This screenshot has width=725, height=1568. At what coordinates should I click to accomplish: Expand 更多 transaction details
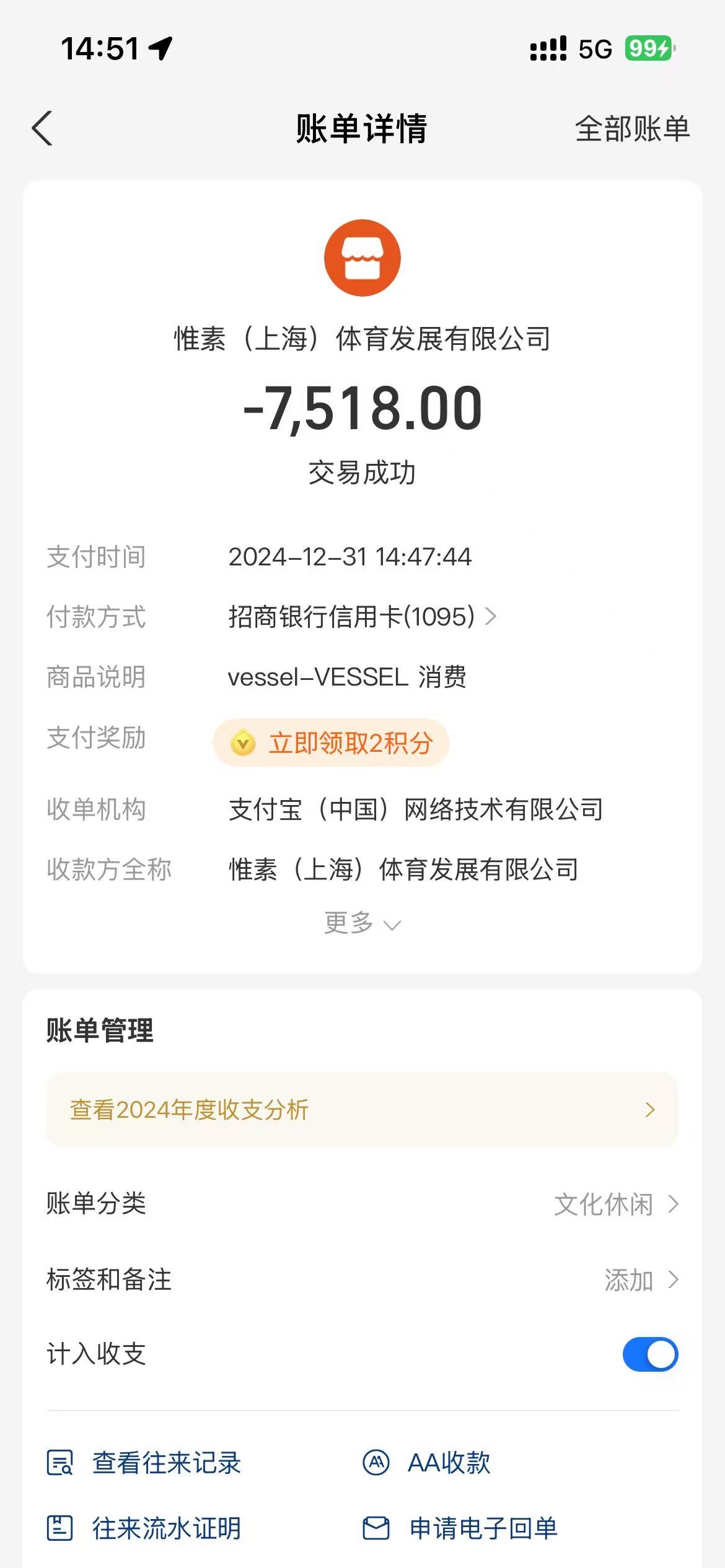(362, 923)
